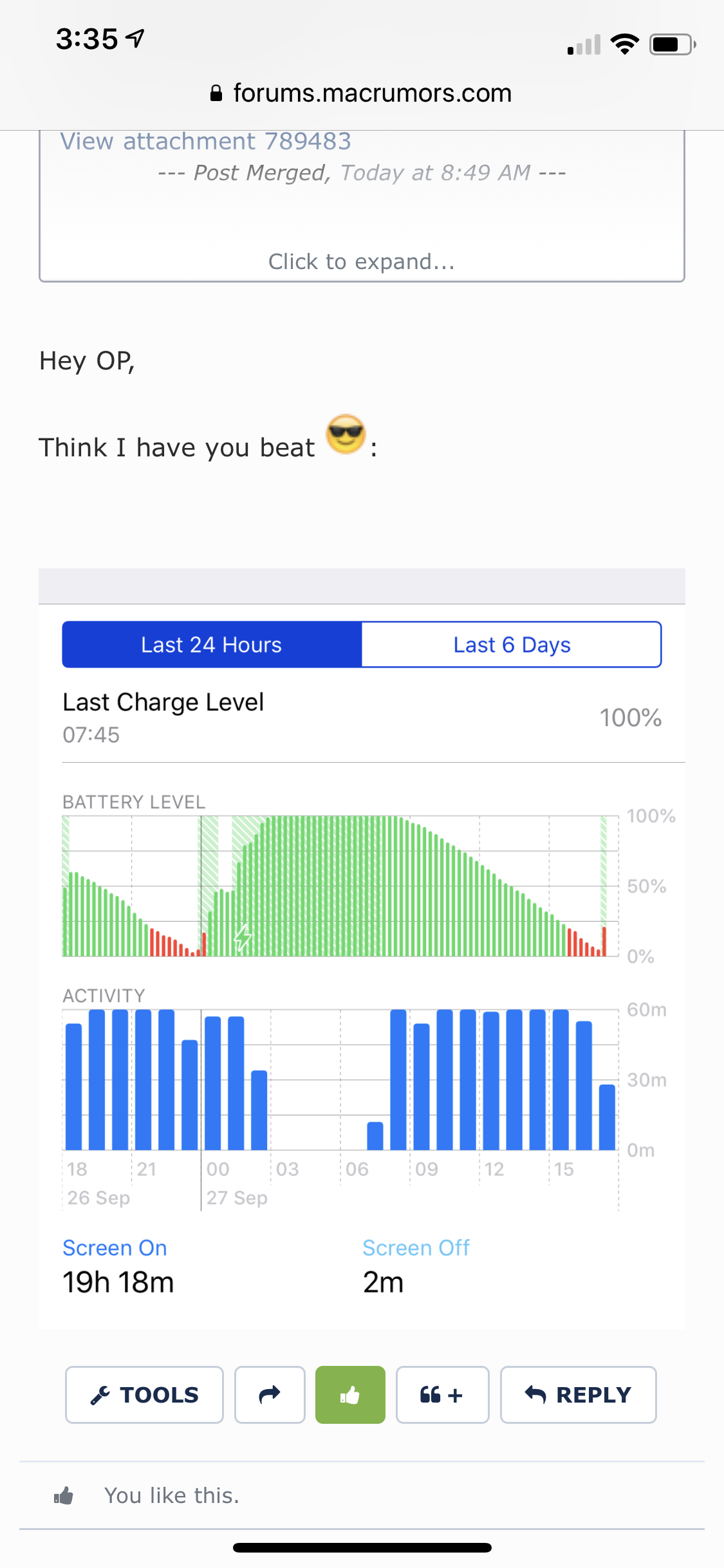Expand the quoted post via Click to expand

[362, 261]
